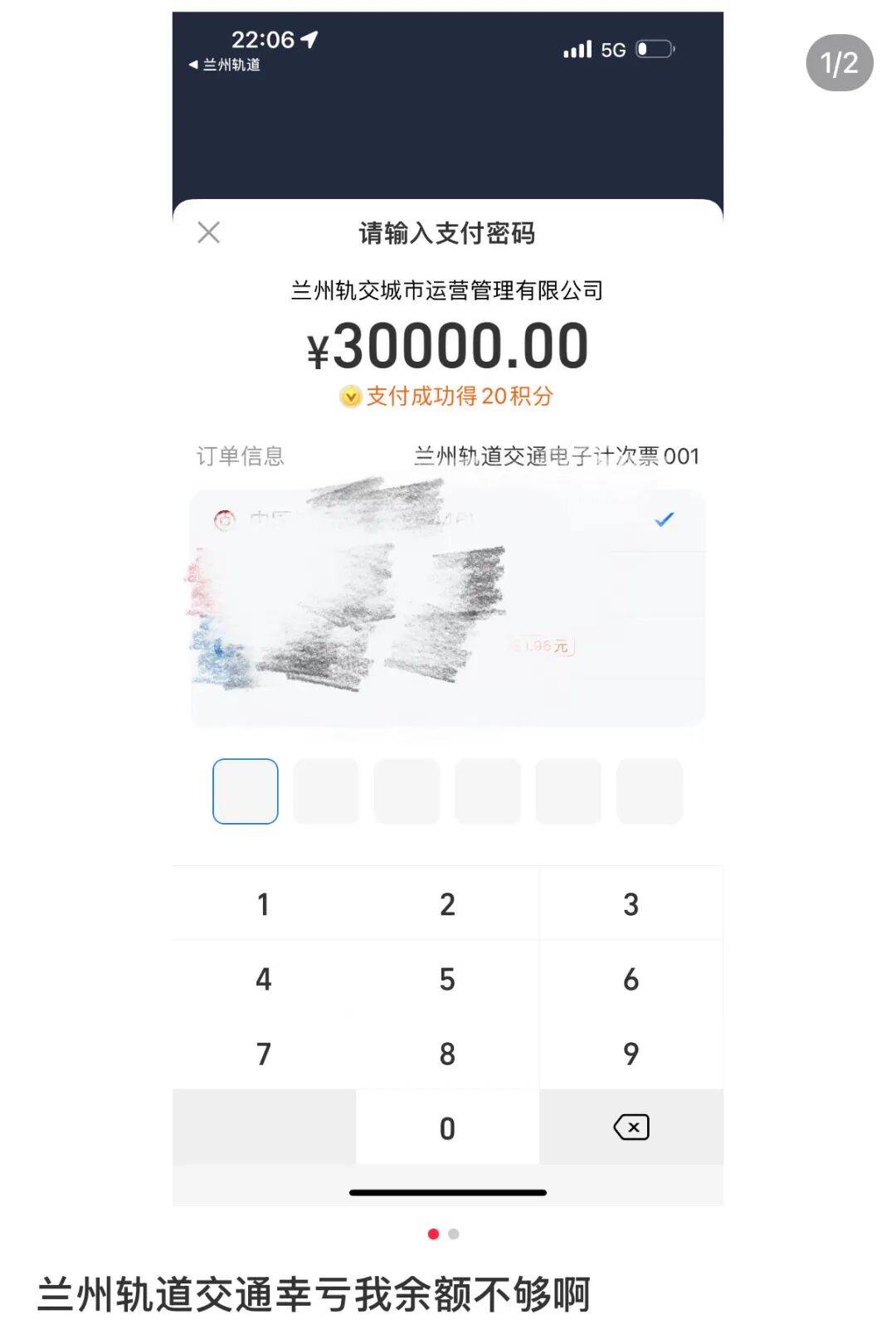
Task: Click the cellular signal bars icon
Action: pos(577,49)
